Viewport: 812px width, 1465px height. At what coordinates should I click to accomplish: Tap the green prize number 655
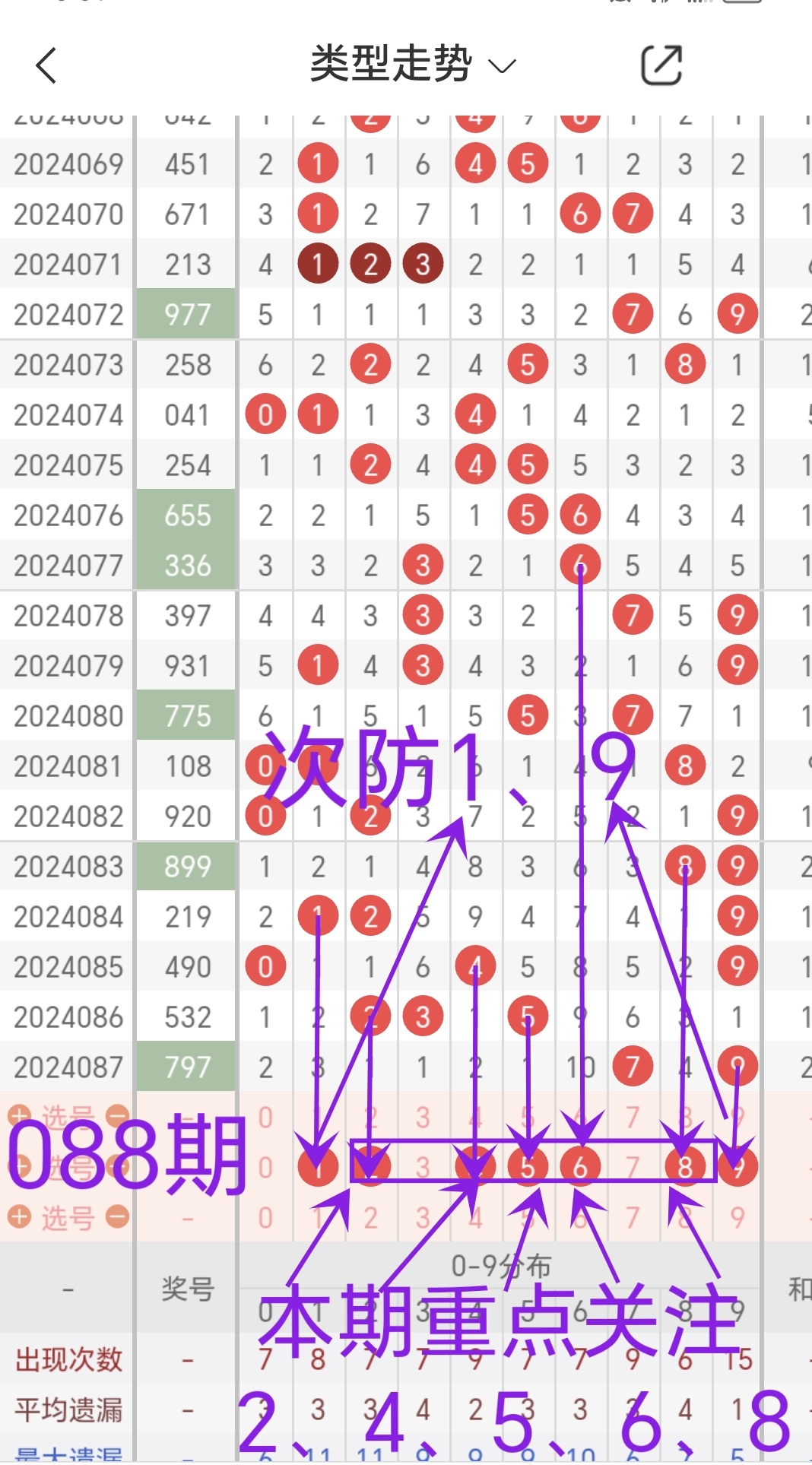185,515
